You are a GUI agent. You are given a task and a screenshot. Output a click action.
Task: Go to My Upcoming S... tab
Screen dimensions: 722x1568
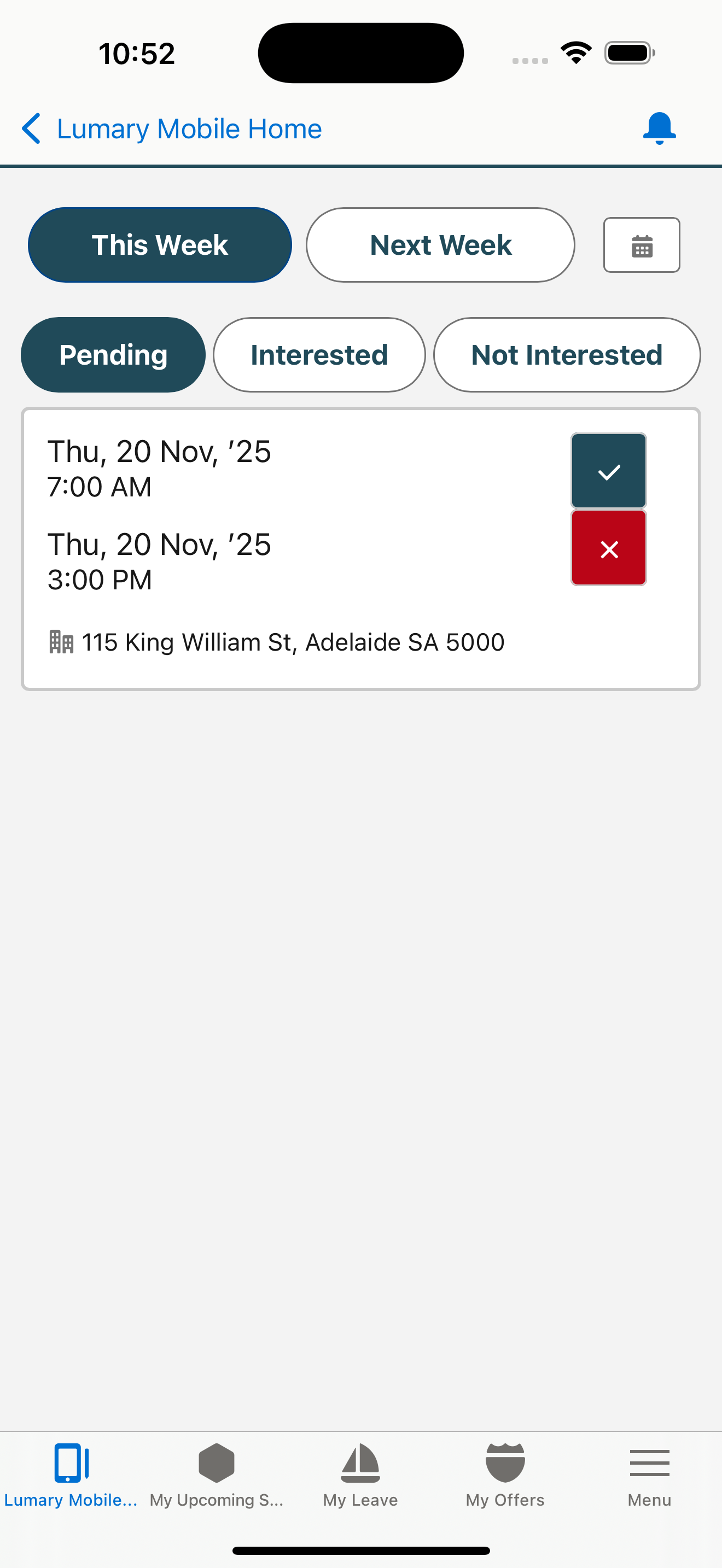point(216,1473)
